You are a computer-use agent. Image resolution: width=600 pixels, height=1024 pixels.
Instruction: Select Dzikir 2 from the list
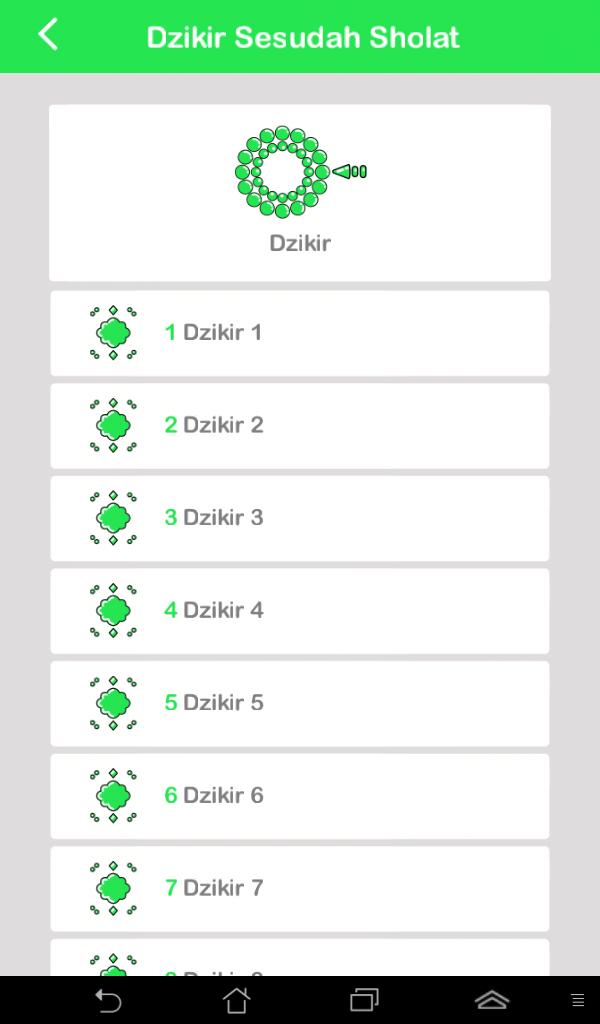300,425
